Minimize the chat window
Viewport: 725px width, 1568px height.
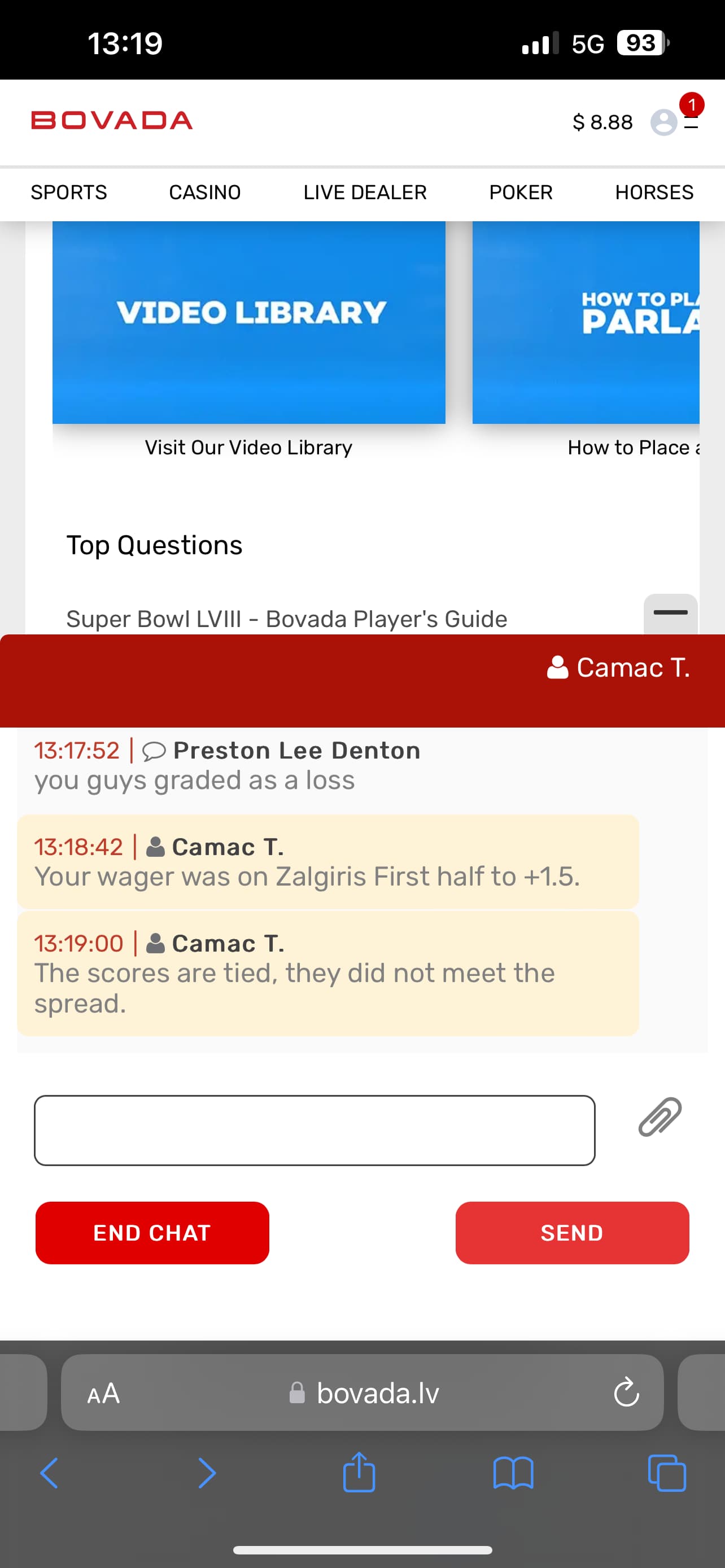670,613
